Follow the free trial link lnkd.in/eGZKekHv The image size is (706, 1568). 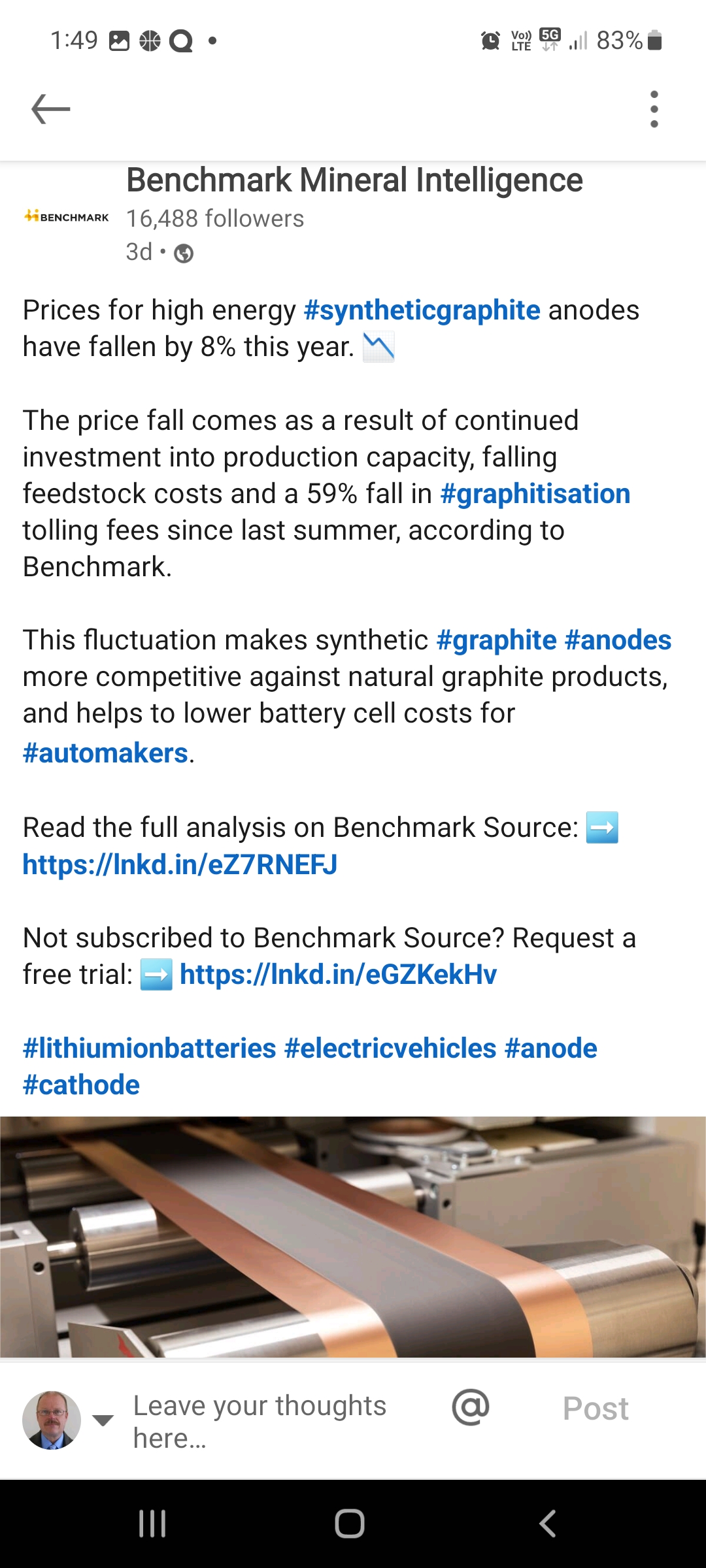click(x=338, y=975)
